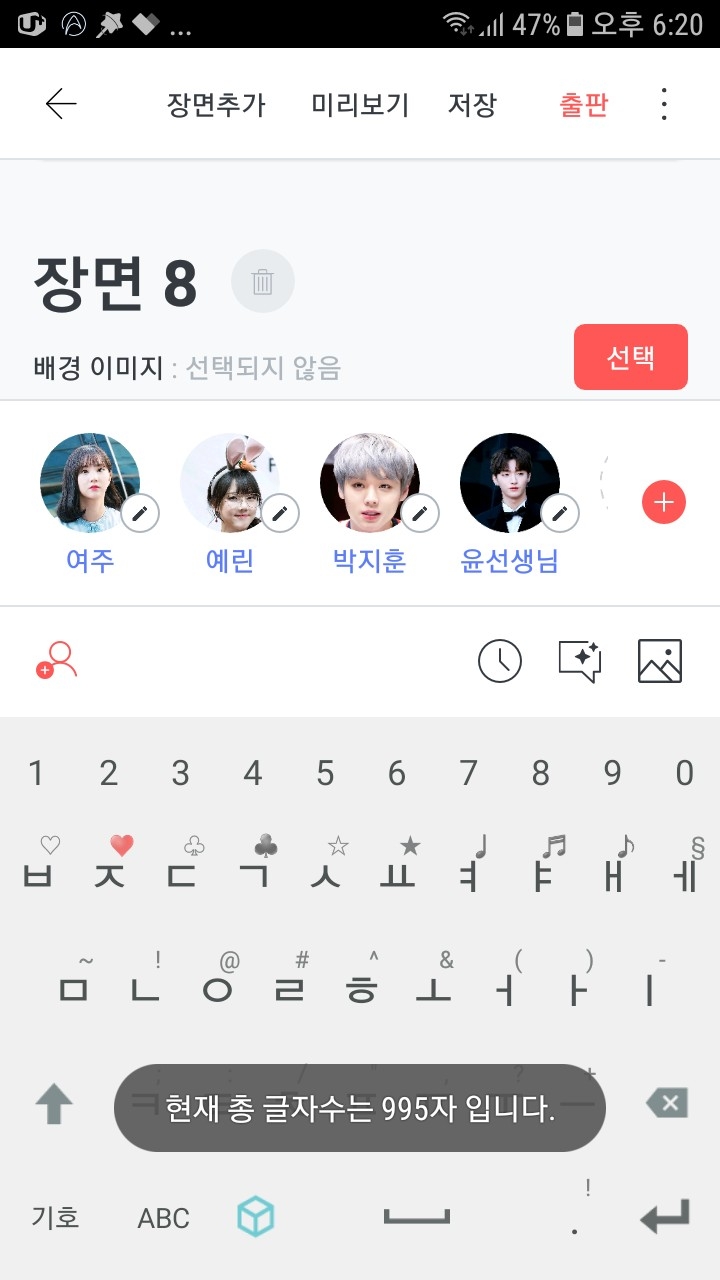Edit 여주's profile with the pencil icon

point(141,513)
